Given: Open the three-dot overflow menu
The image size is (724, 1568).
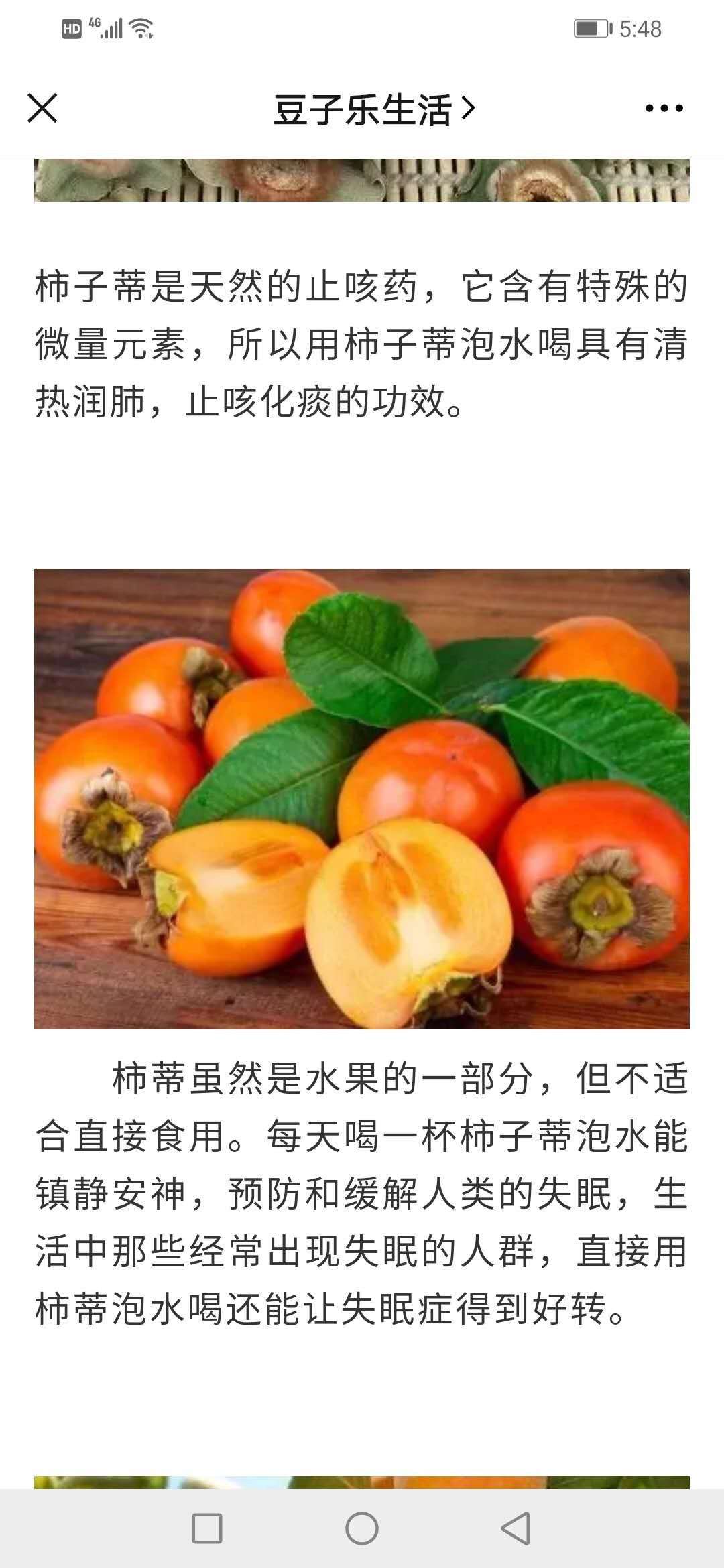Looking at the screenshot, I should click(664, 108).
